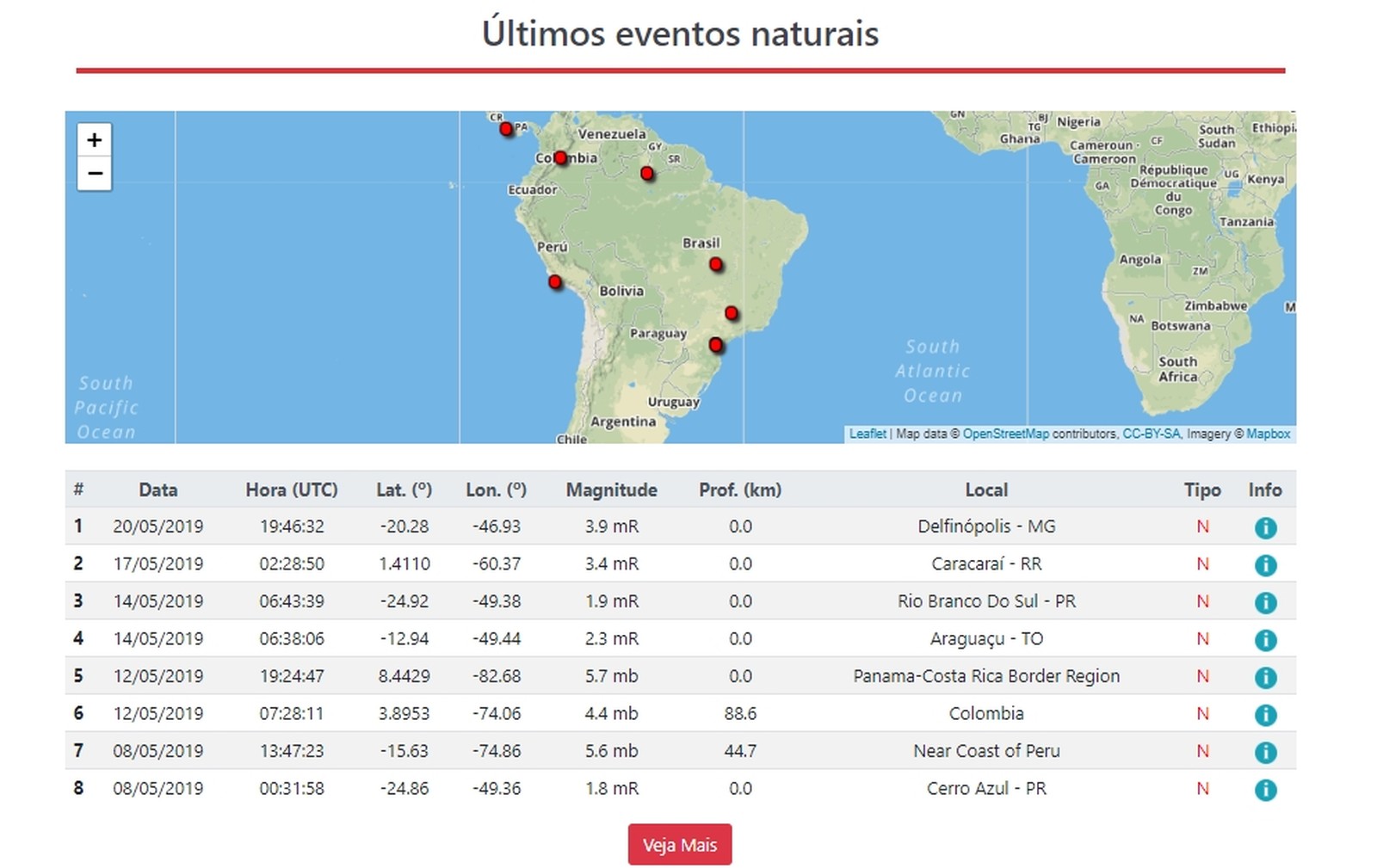
Task: Open info for Panama-Costa Rica Border event
Action: 1265,677
